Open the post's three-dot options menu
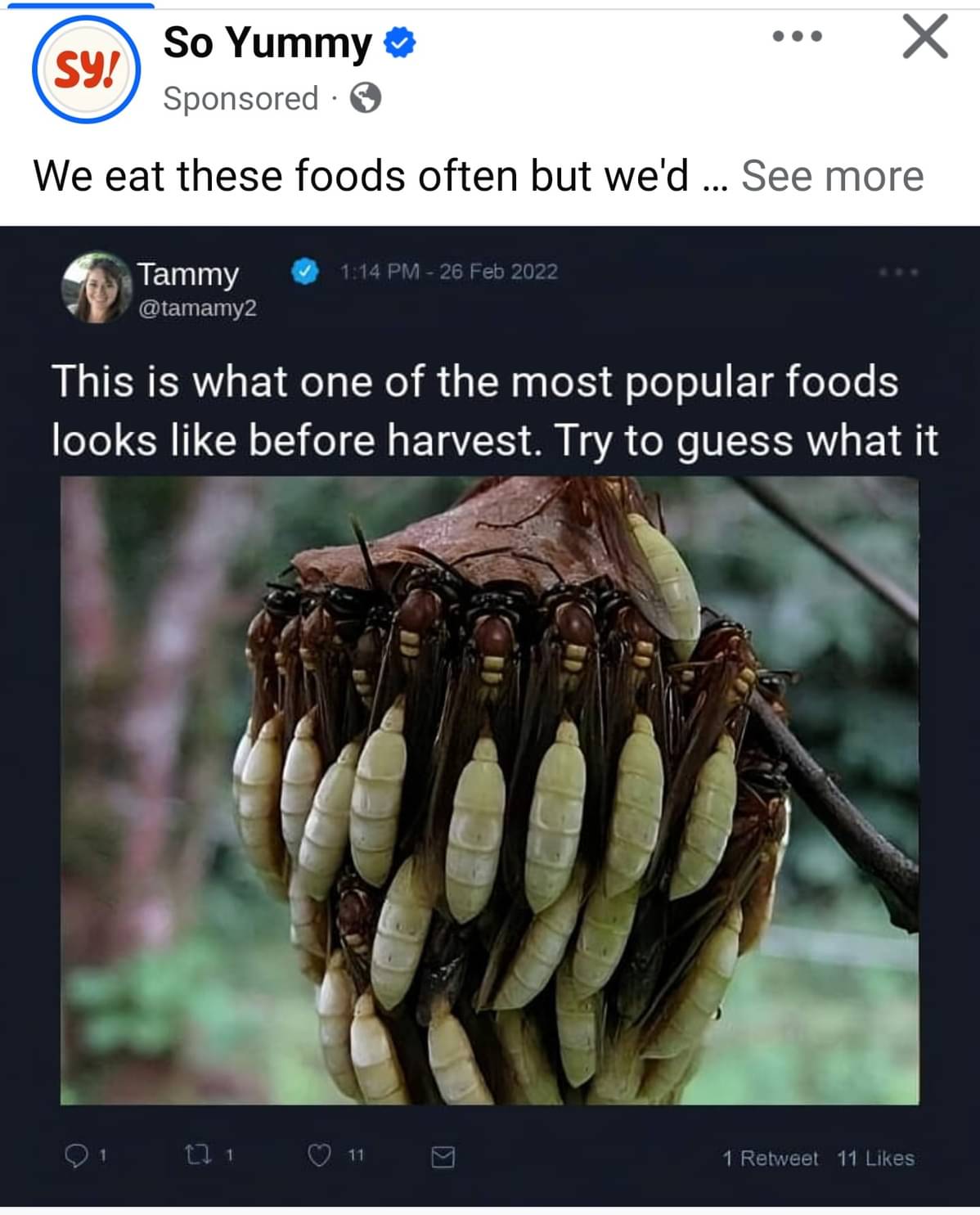The height and width of the screenshot is (1215, 980). 797,37
